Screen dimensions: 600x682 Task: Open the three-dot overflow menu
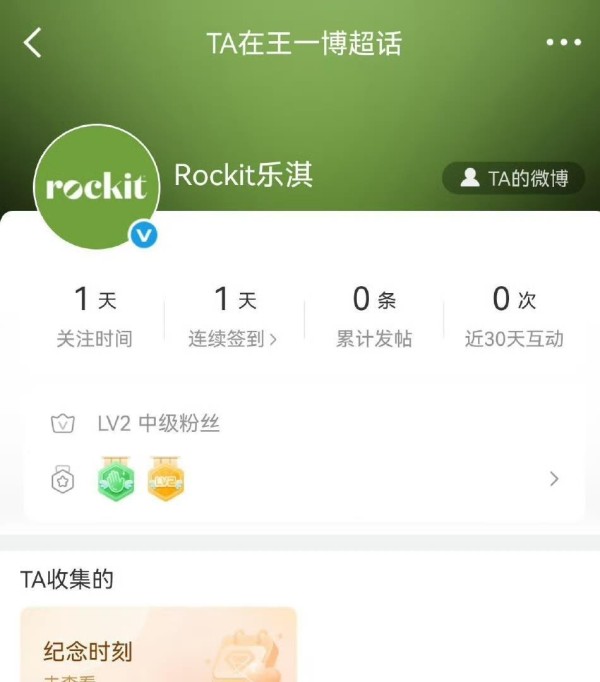563,43
